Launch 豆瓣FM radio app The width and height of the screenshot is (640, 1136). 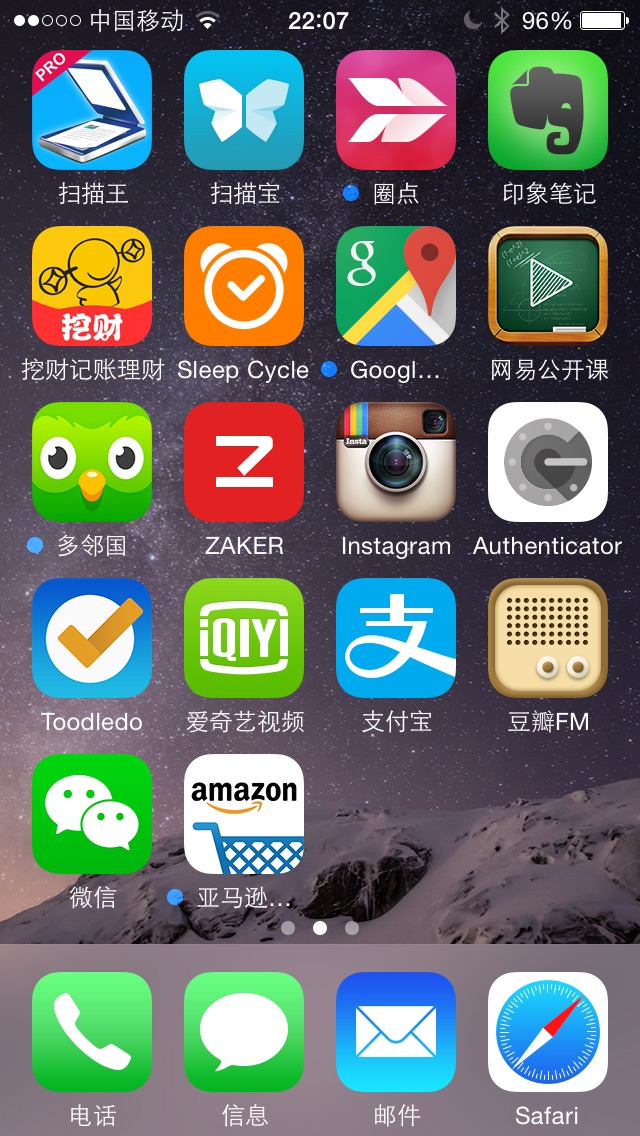pos(548,638)
